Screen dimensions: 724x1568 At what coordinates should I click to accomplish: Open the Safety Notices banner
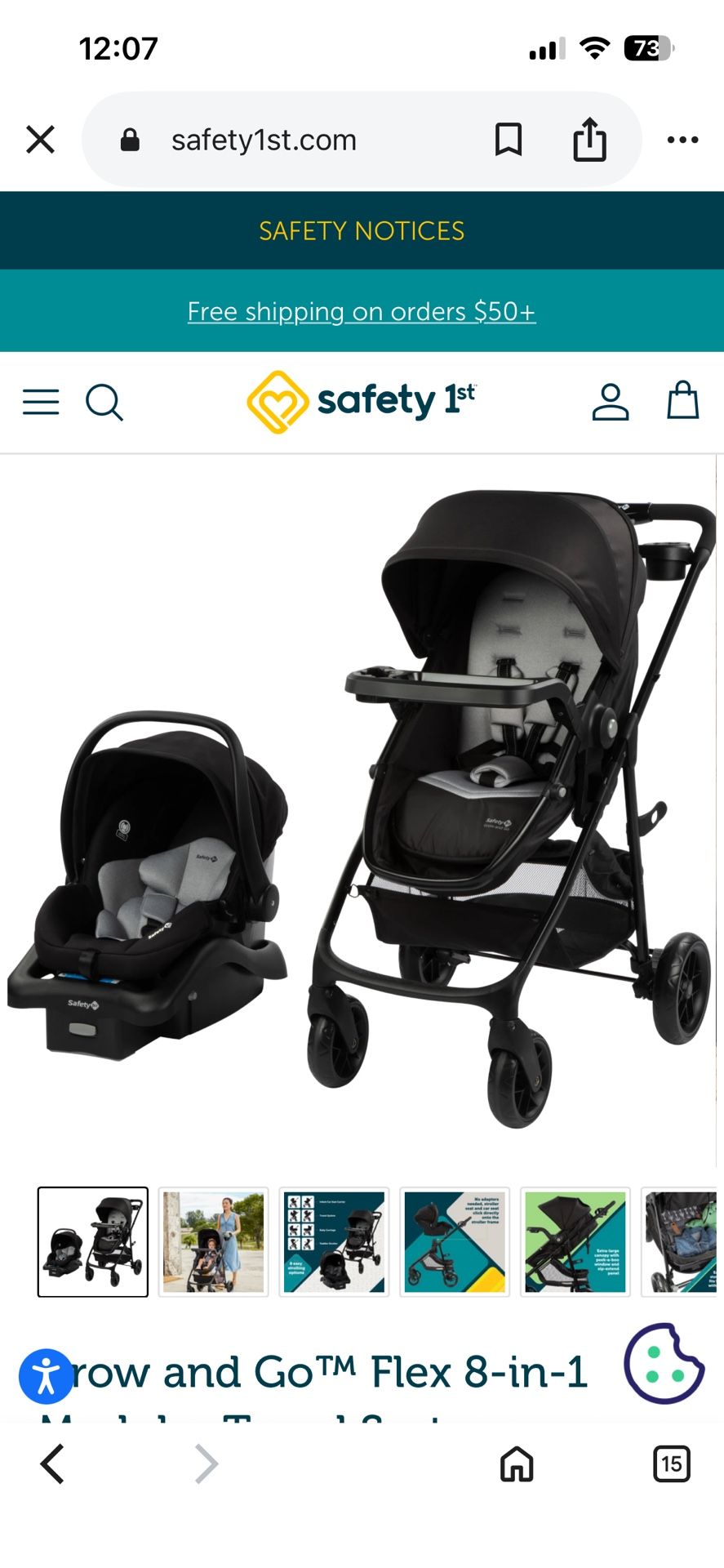click(x=362, y=231)
